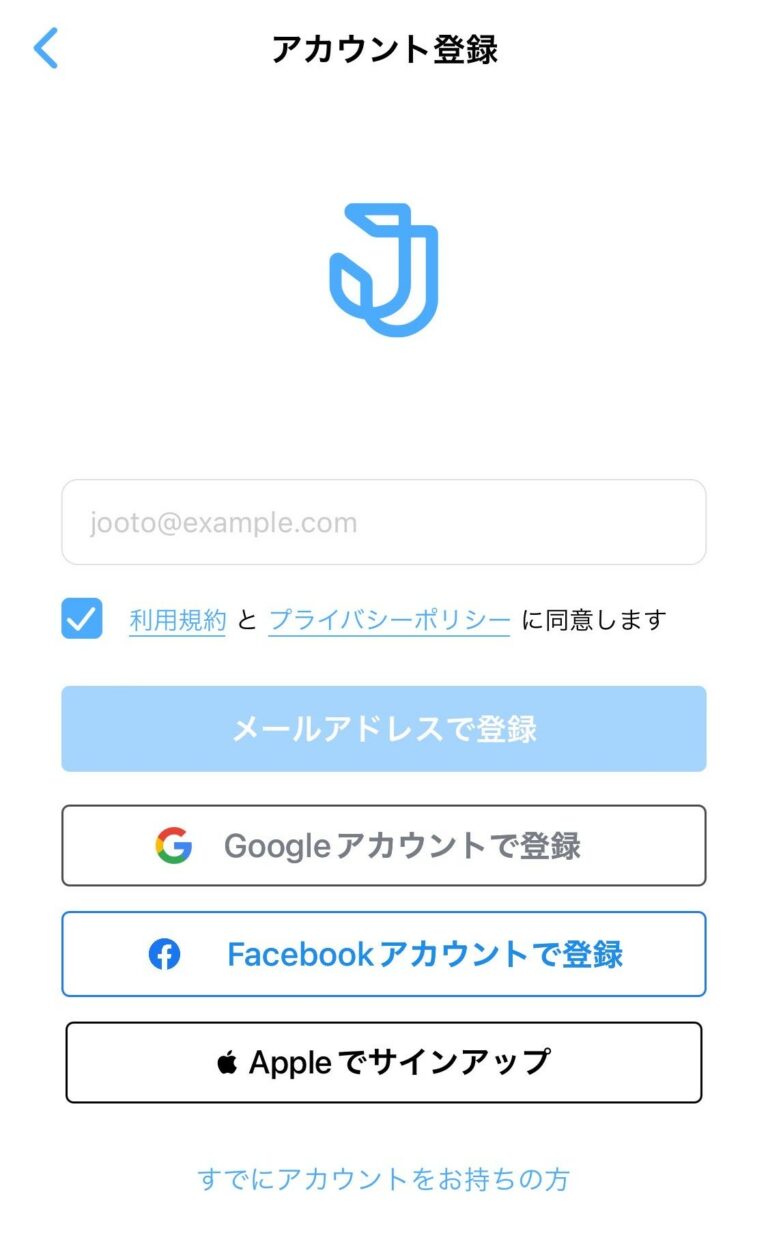The image size is (768, 1242).
Task: Open the プライバシーポリシー link
Action: pyautogui.click(x=389, y=620)
